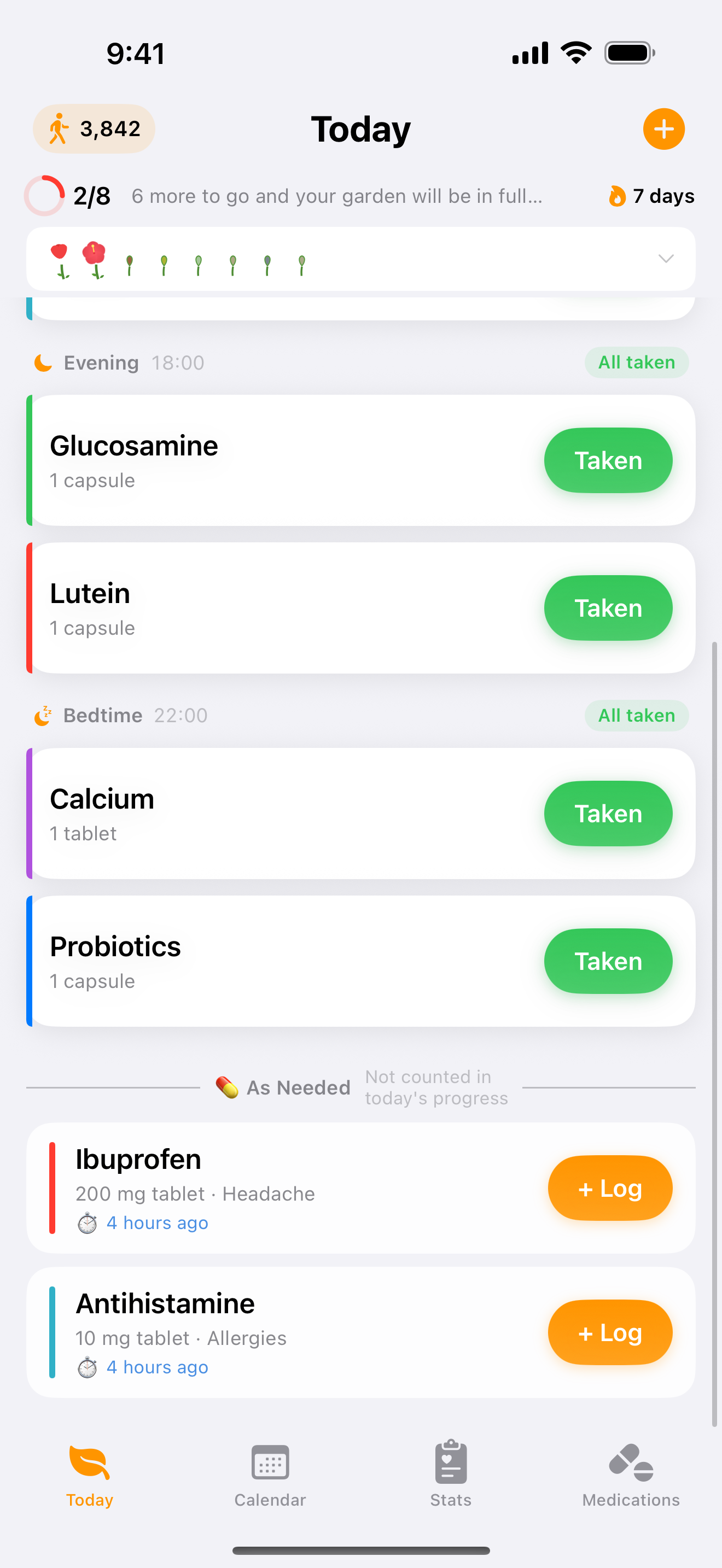This screenshot has width=722, height=1568.
Task: Toggle Lutein's Taken status
Action: pyautogui.click(x=608, y=607)
